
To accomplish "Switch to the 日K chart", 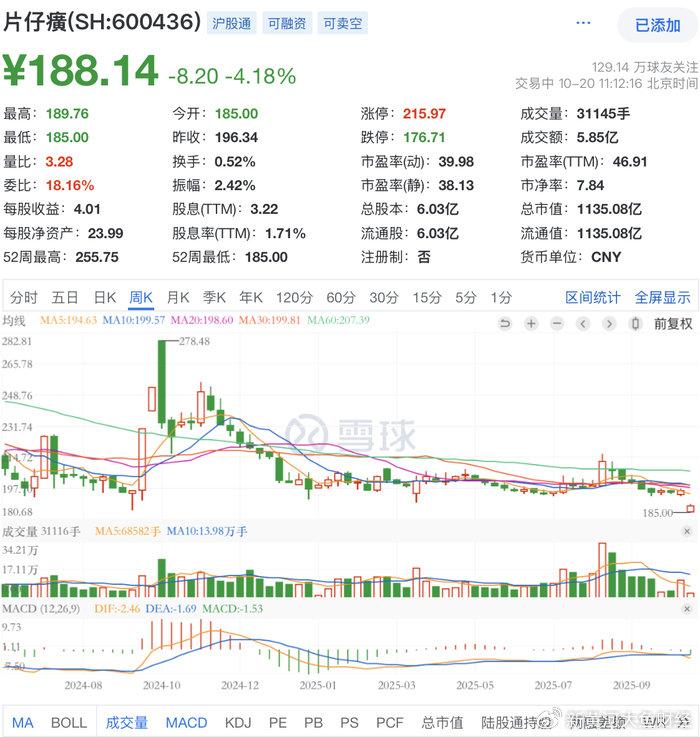I will pos(105,297).
